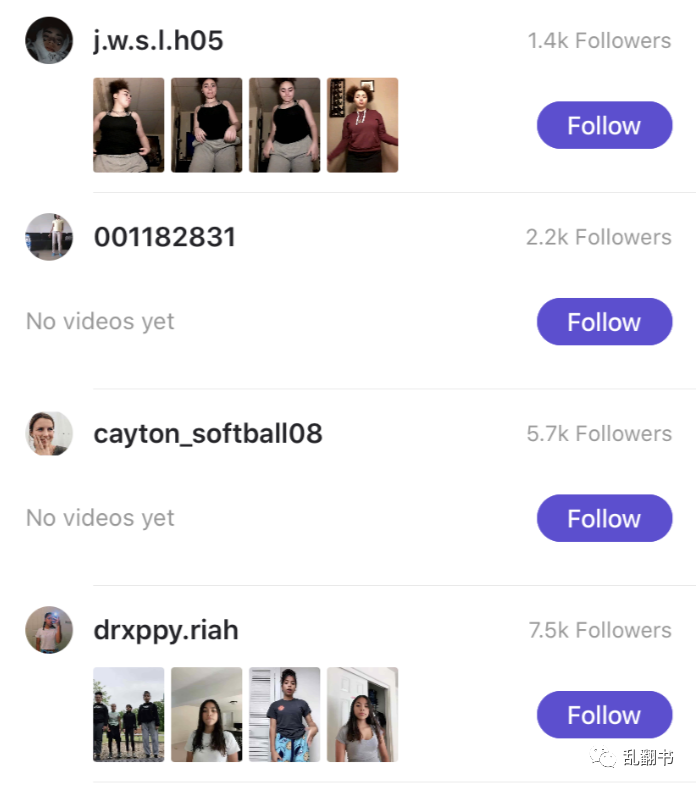
Task: Open the 001182831 profile
Action: 165,237
